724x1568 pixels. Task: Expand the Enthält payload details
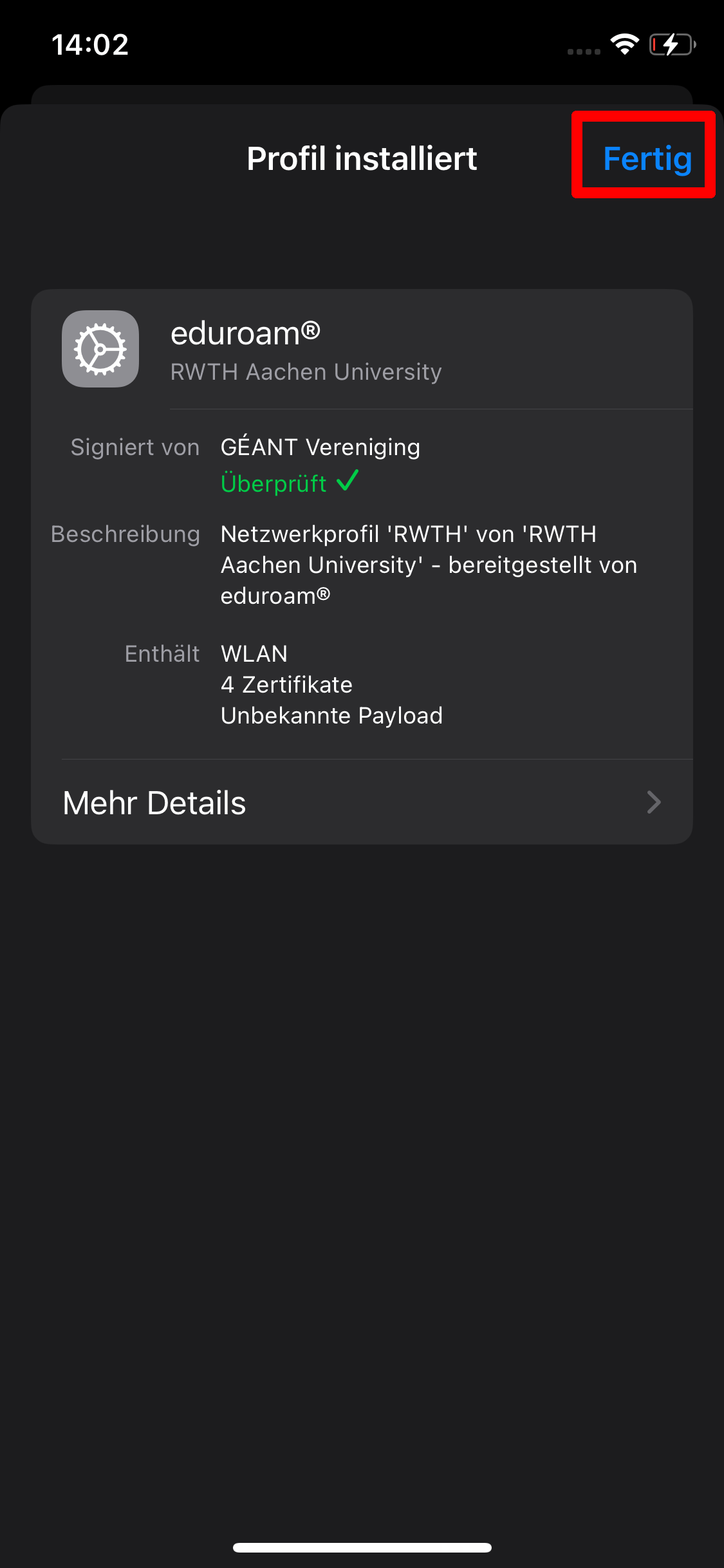(x=163, y=653)
